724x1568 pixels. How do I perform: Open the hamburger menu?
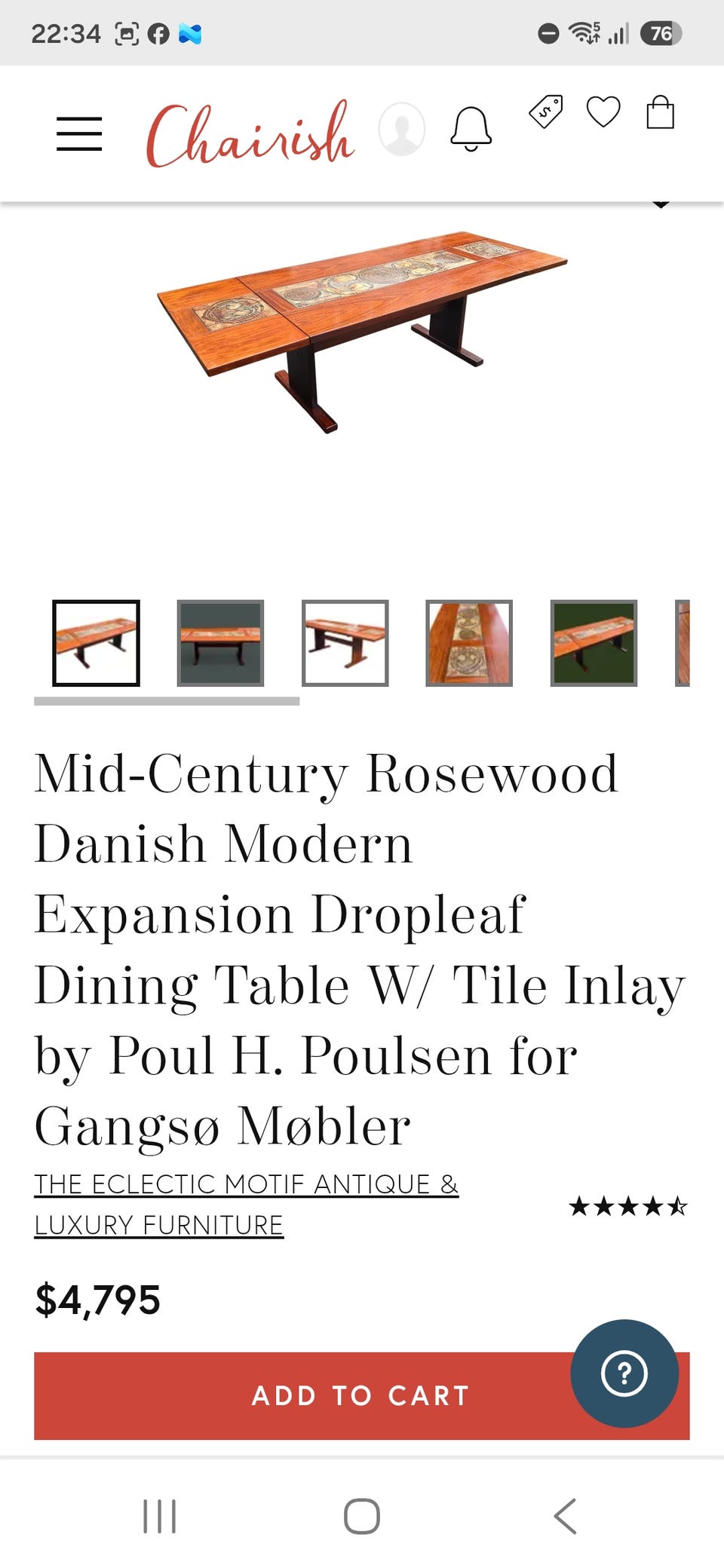coord(79,134)
